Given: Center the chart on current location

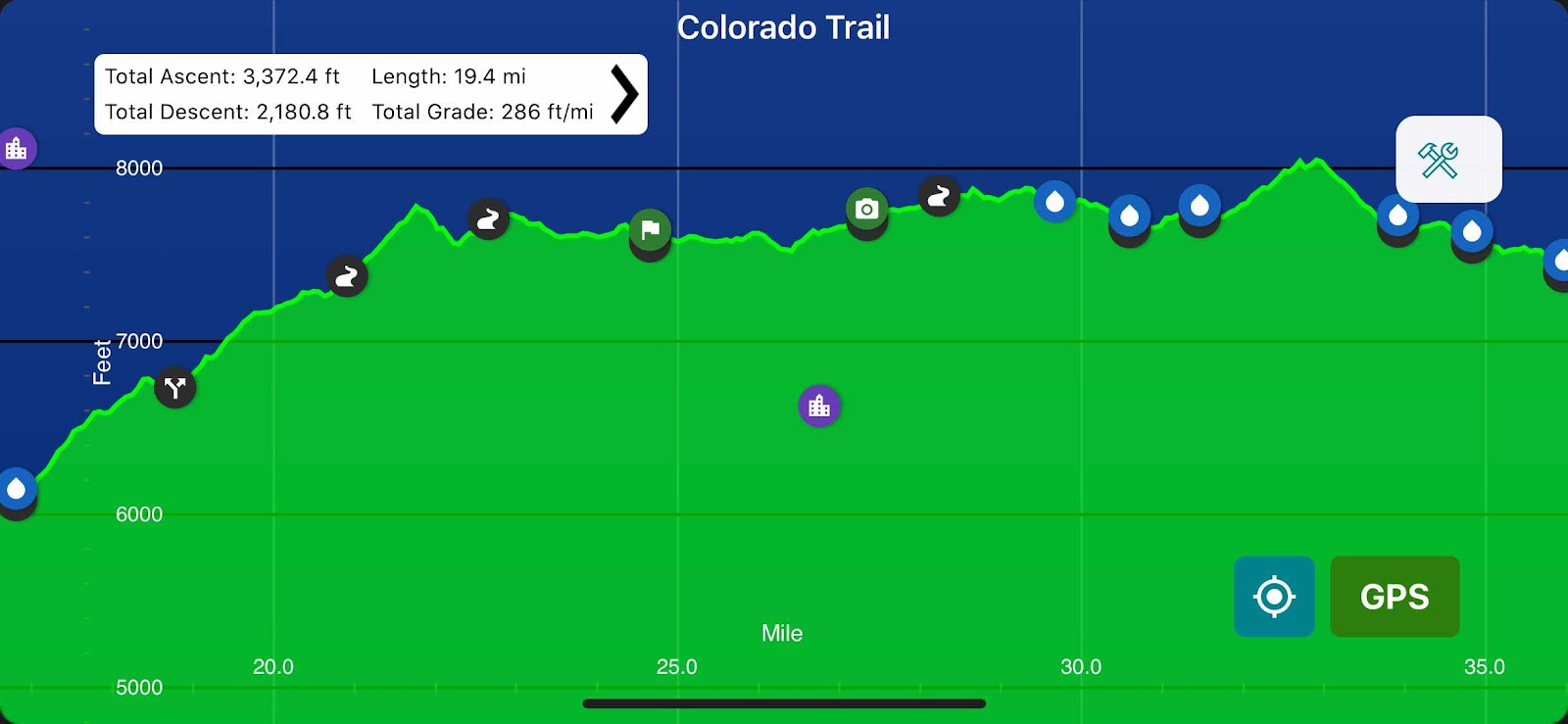Looking at the screenshot, I should [1273, 596].
